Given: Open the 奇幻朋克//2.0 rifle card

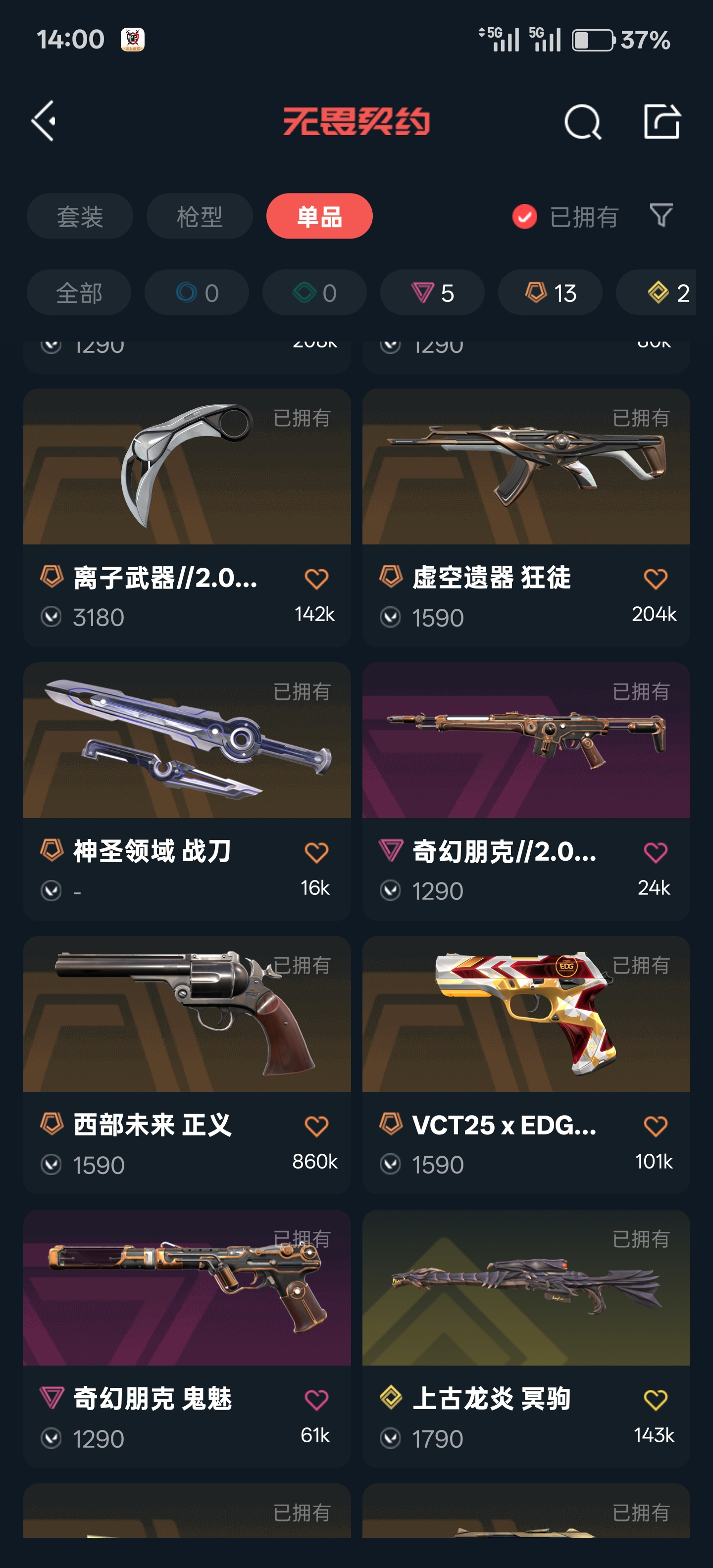Looking at the screenshot, I should pyautogui.click(x=526, y=791).
